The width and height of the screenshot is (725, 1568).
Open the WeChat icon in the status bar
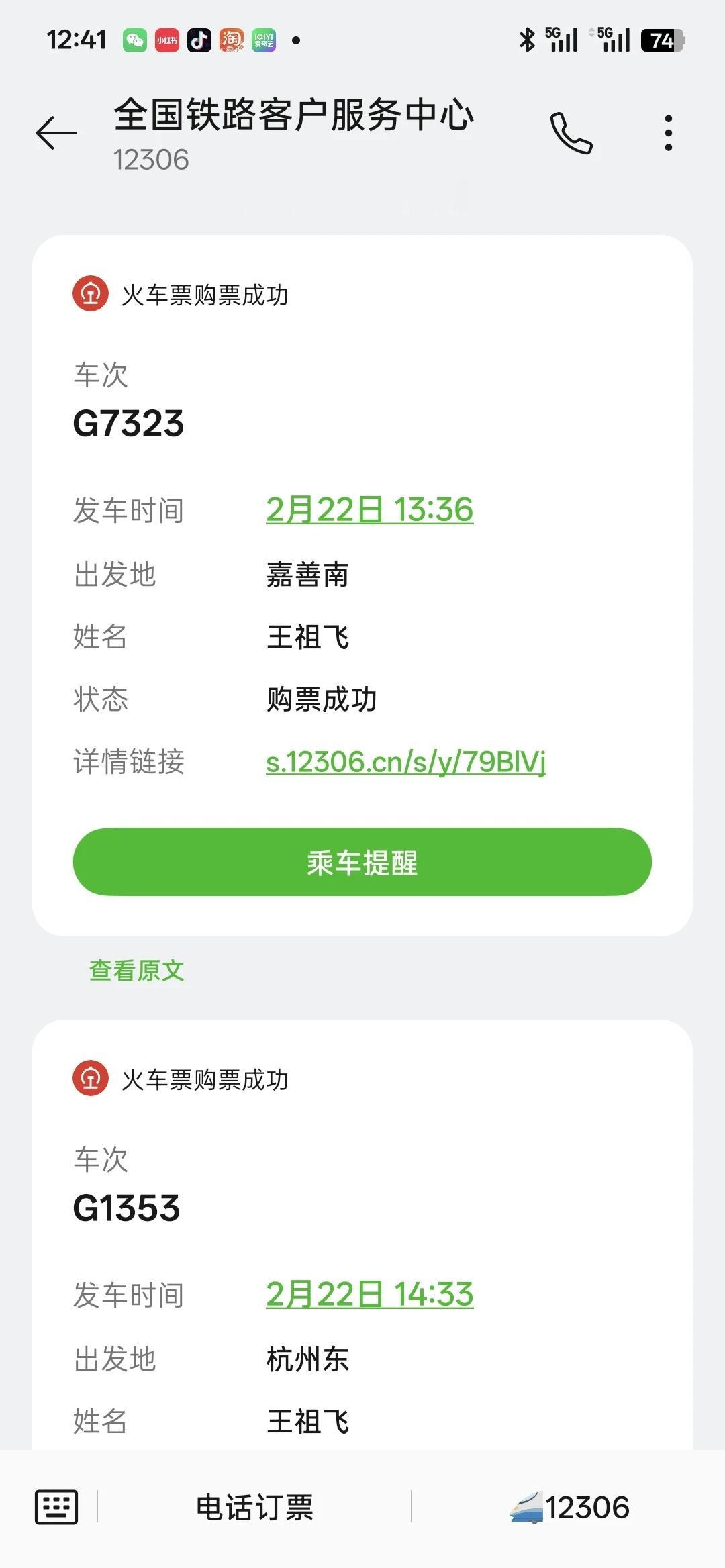136,40
